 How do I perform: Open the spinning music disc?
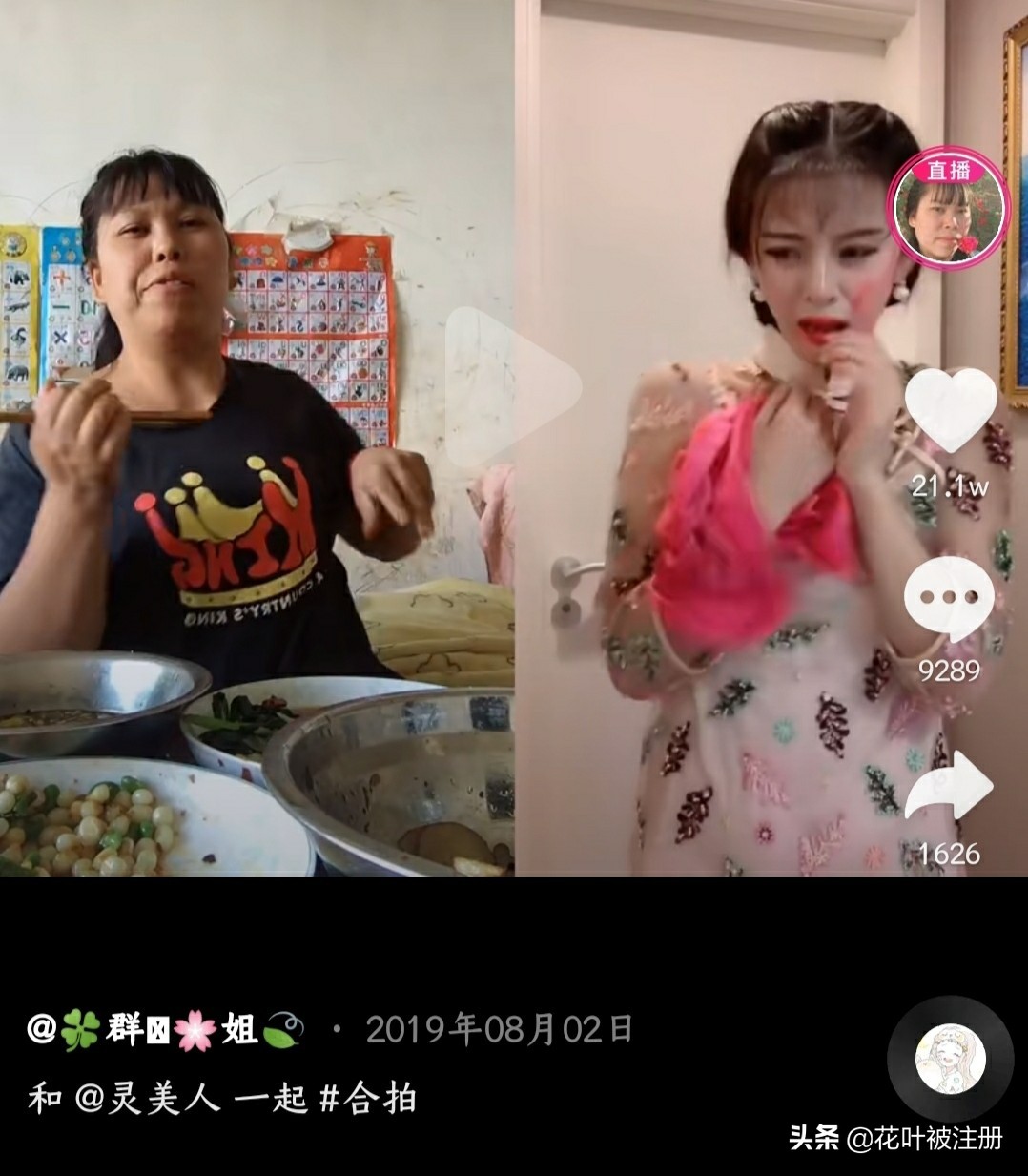950,1058
